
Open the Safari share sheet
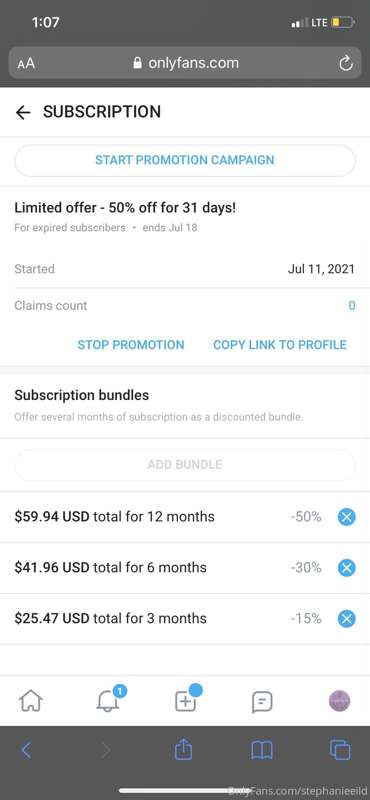click(183, 749)
